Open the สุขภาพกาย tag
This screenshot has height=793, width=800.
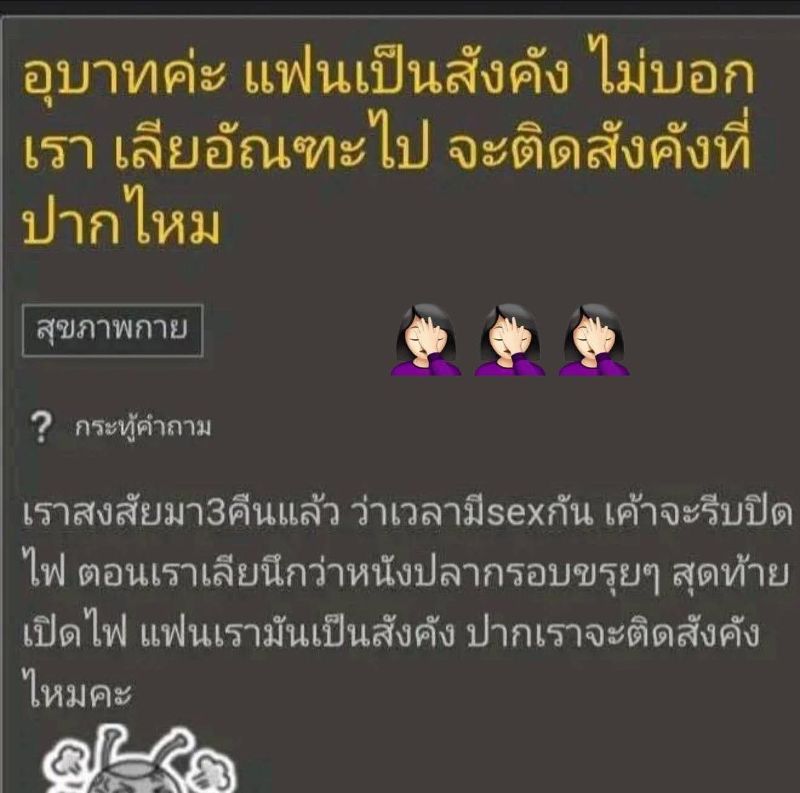click(112, 330)
